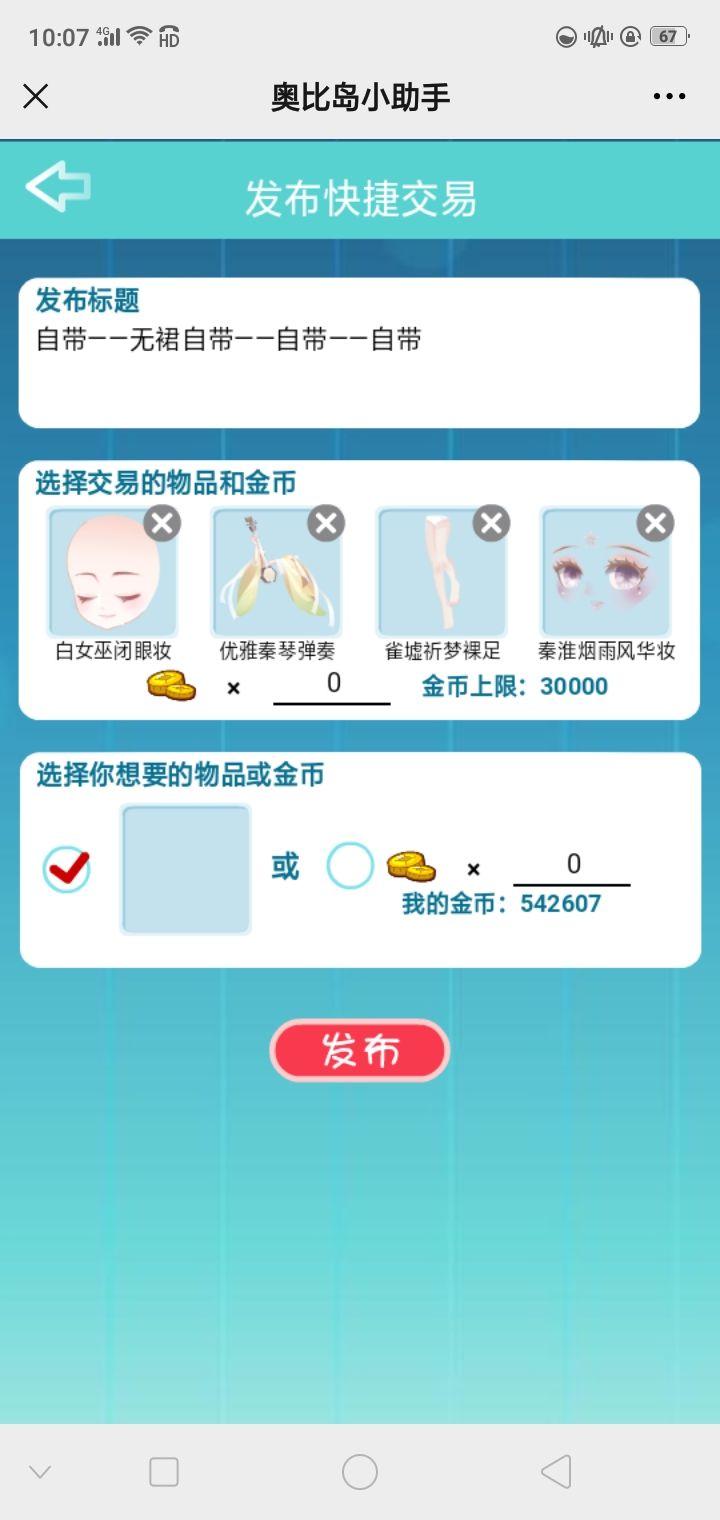Remove 优雅秦琴弹奏 from the trade items
Image resolution: width=720 pixels, height=1520 pixels.
click(326, 523)
